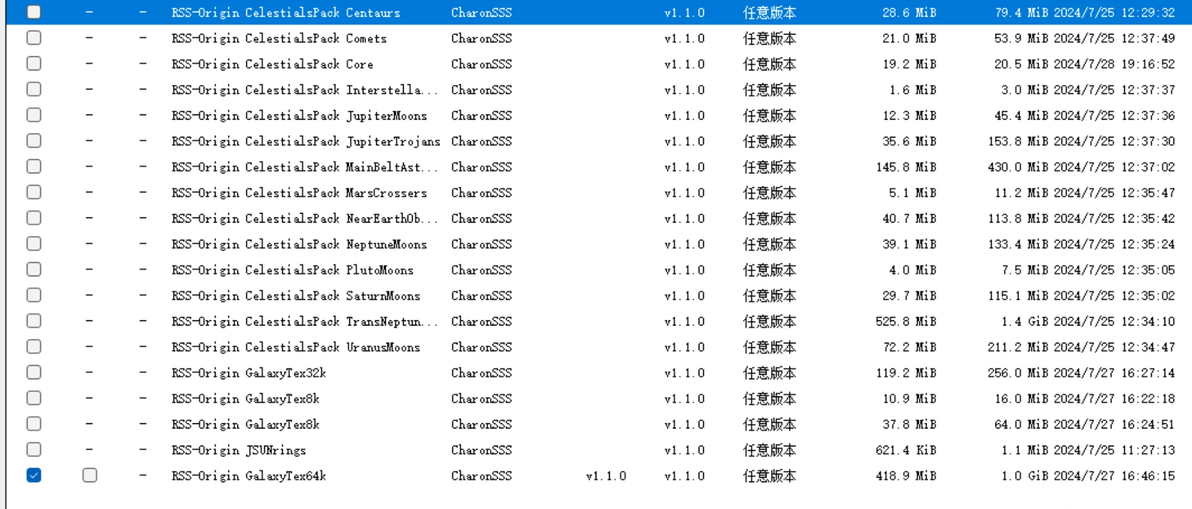
Task: Tick the CelestialsPack Comets checkbox
Action: pos(34,38)
